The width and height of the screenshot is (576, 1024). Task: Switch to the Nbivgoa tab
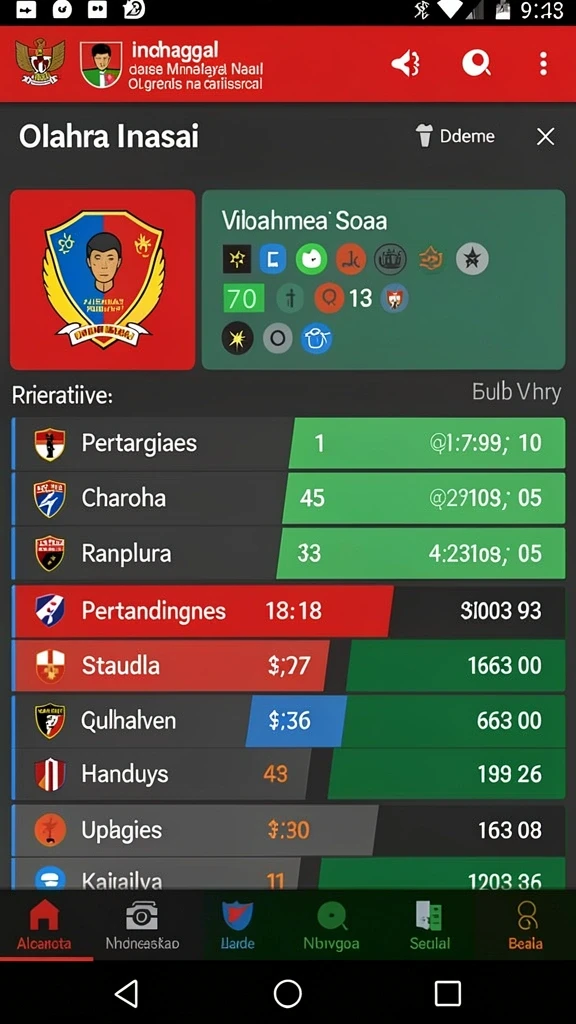331,924
